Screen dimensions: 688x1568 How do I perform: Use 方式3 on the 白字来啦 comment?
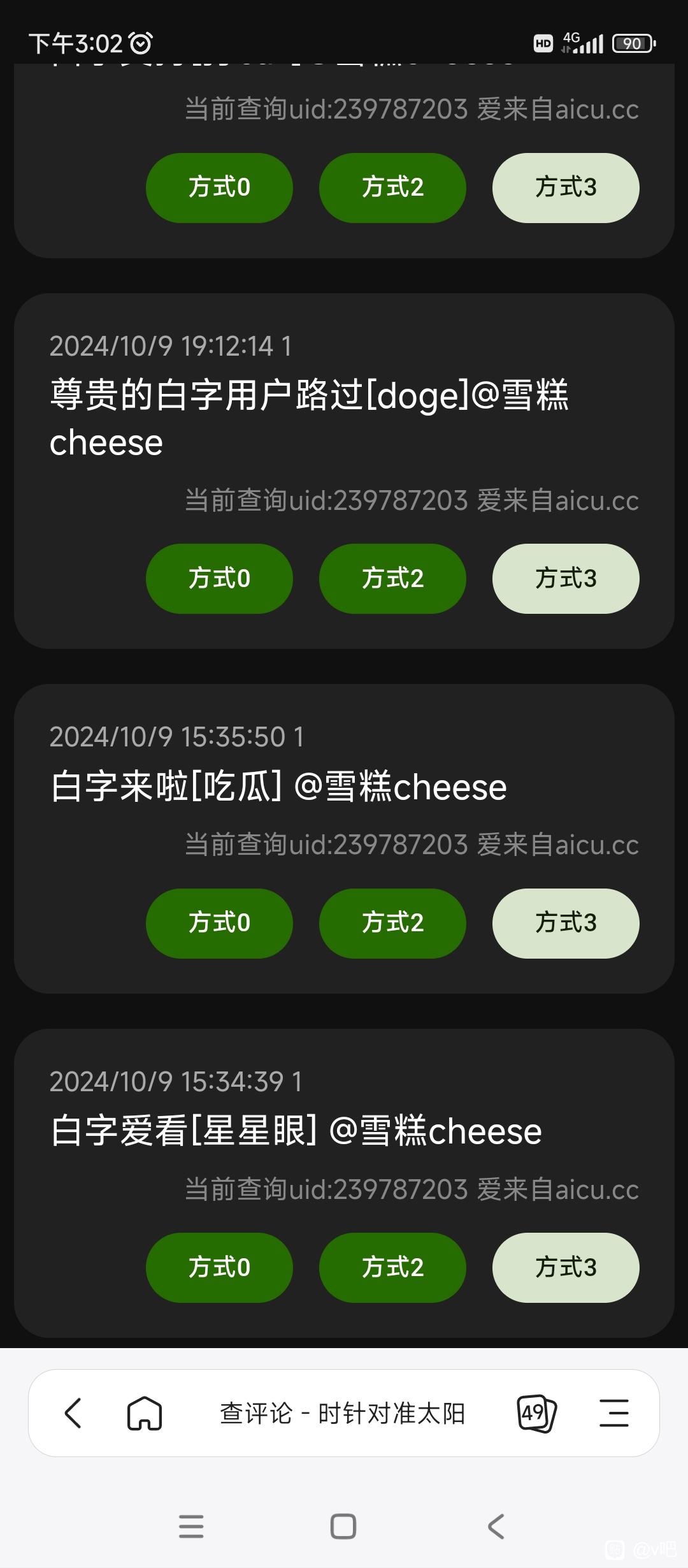[x=566, y=922]
